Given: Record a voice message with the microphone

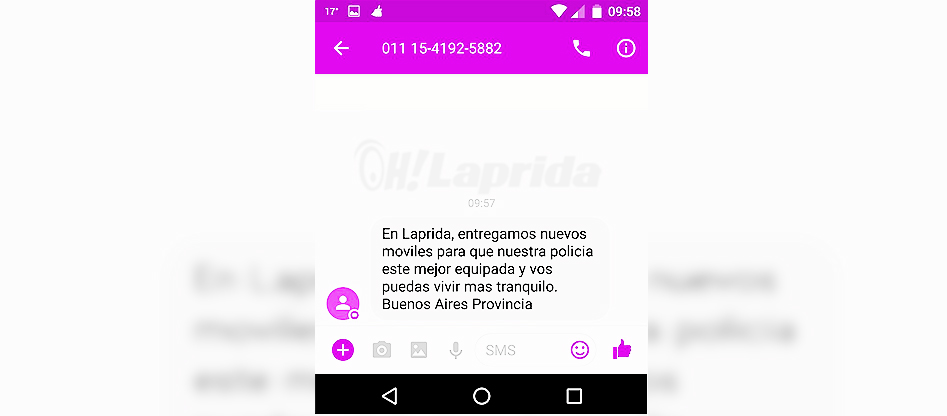Looking at the screenshot, I should click(455, 350).
